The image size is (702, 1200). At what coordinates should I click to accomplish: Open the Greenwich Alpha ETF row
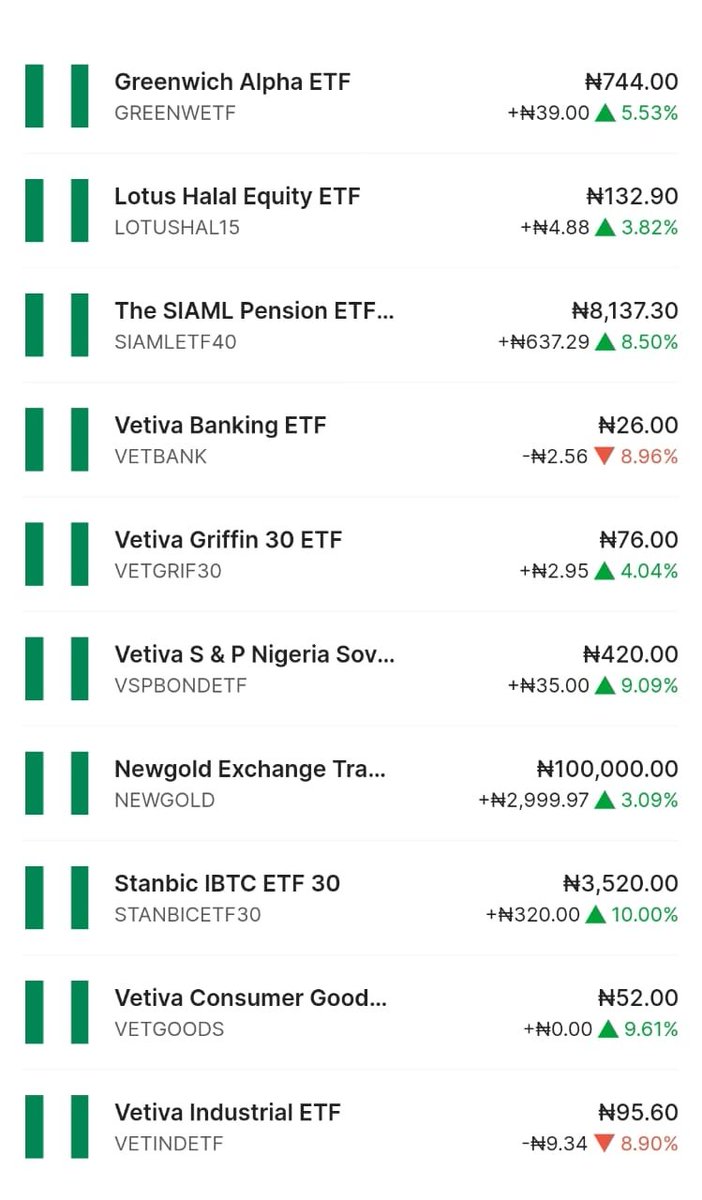click(351, 96)
